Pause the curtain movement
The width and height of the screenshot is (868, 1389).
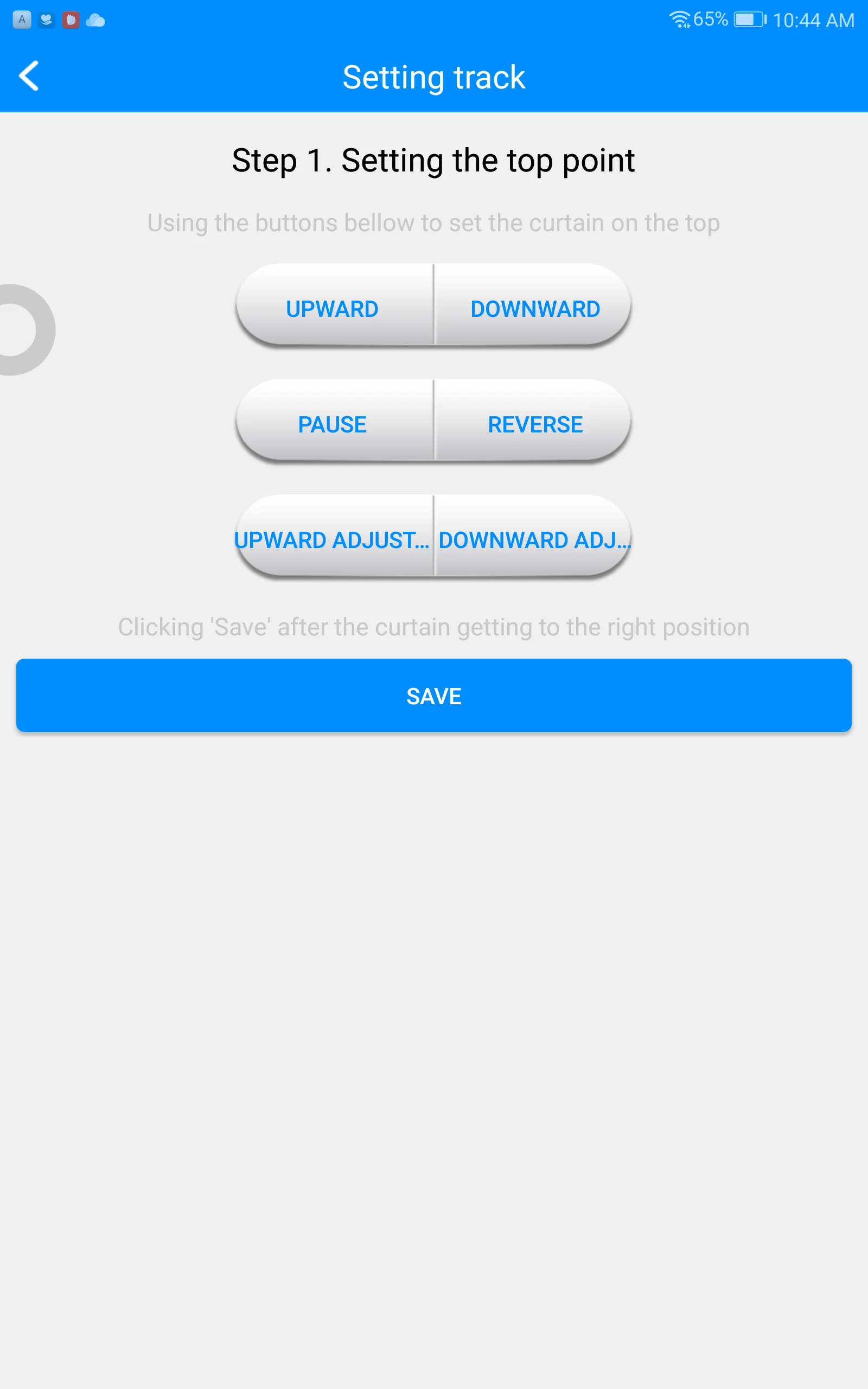tap(334, 424)
